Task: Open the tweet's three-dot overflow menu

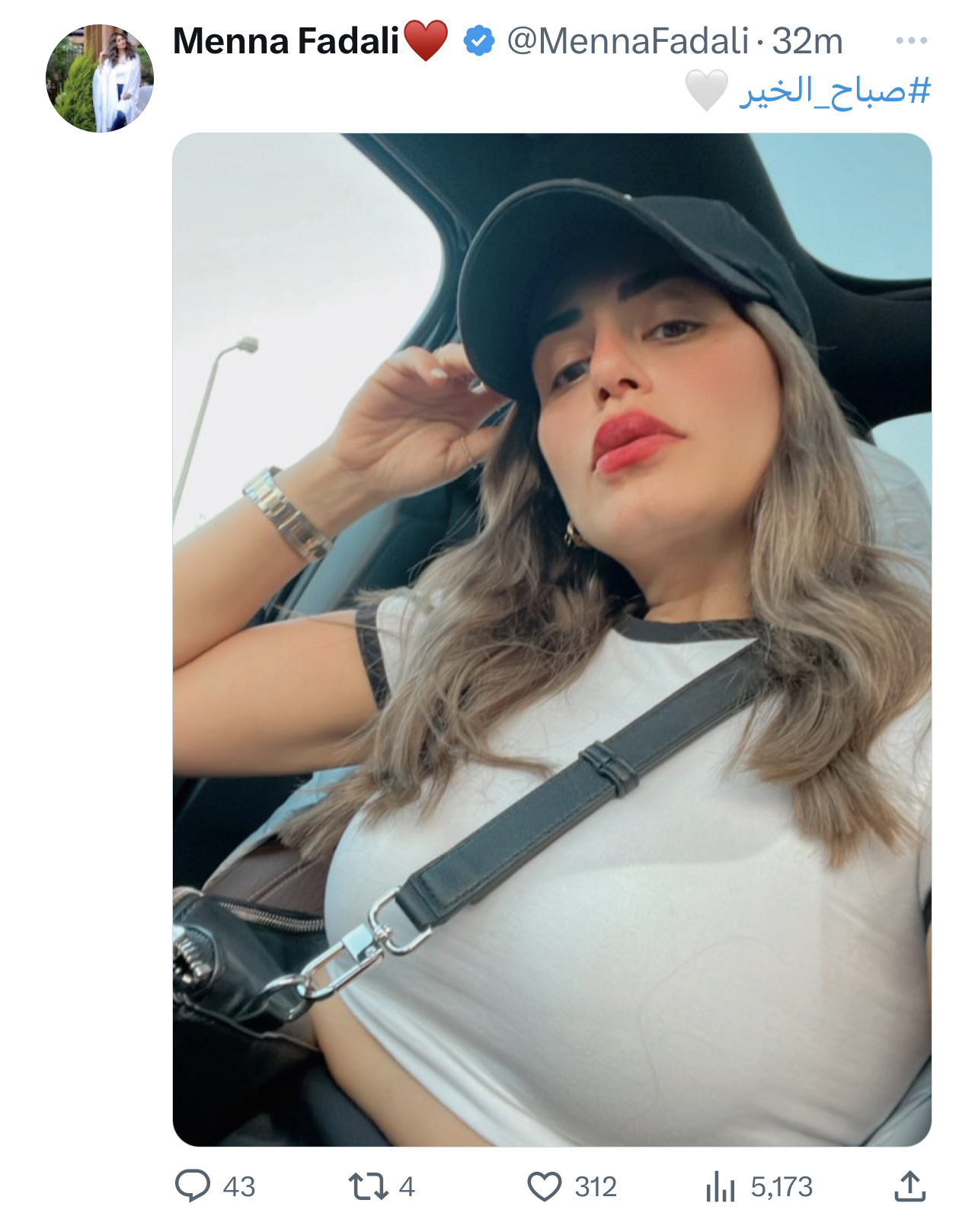Action: 911,41
